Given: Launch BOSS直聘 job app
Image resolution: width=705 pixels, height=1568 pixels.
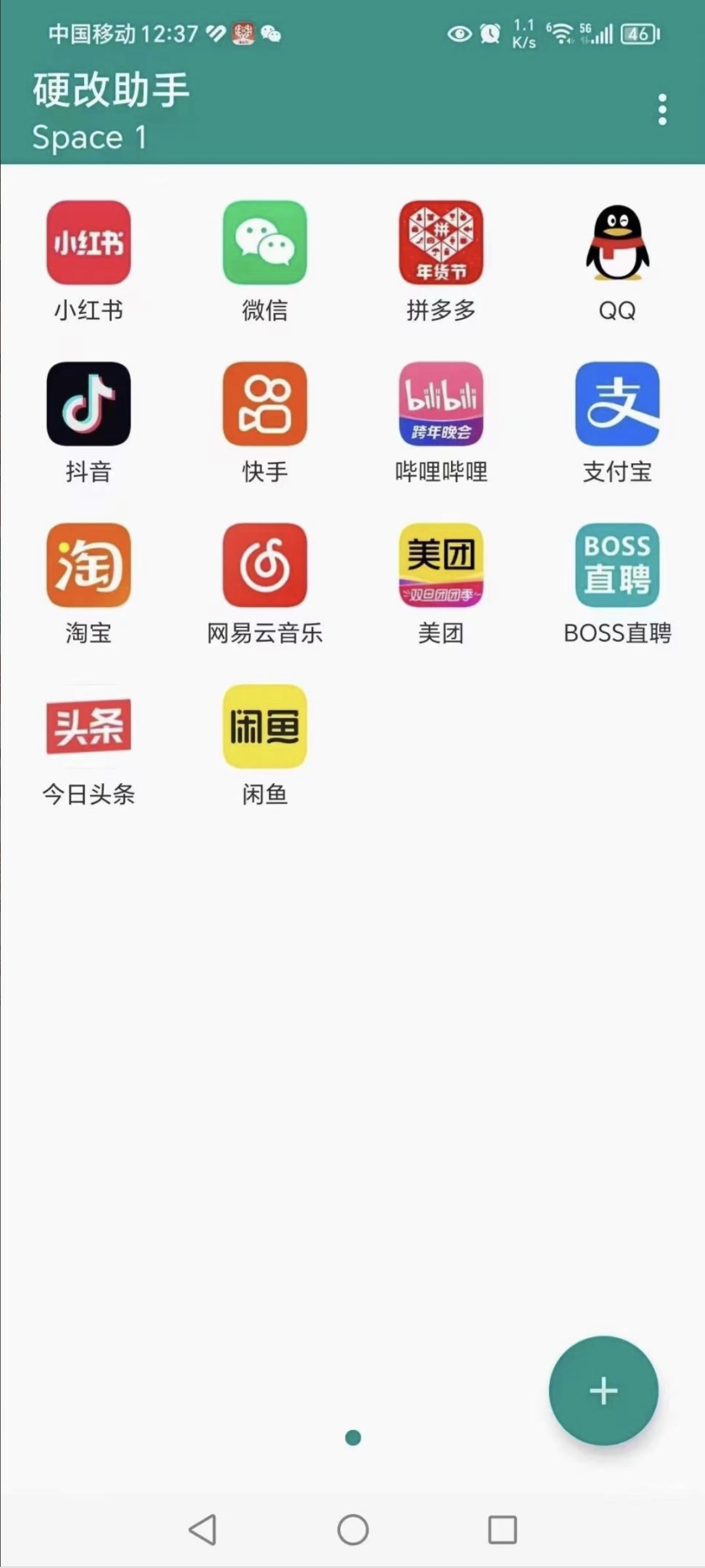Looking at the screenshot, I should click(616, 568).
